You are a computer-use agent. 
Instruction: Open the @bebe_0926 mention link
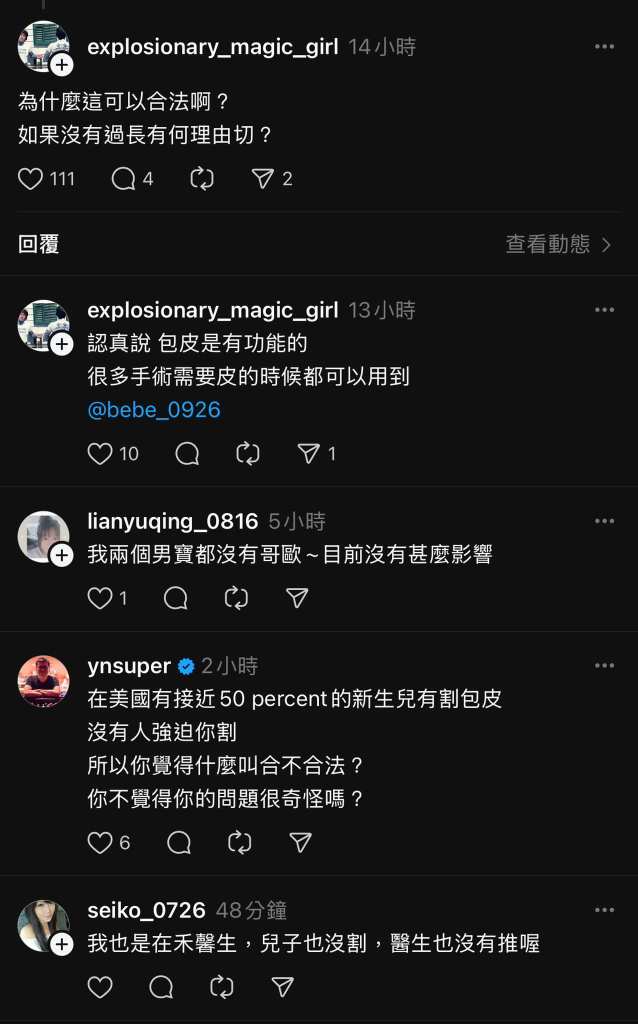coord(154,410)
